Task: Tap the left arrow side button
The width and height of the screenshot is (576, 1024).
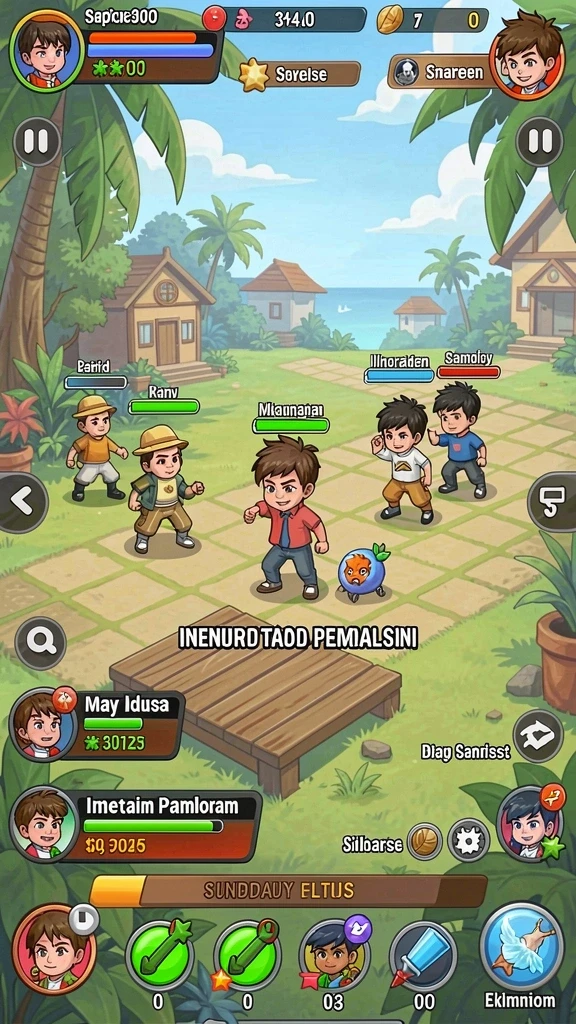Action: click(23, 502)
